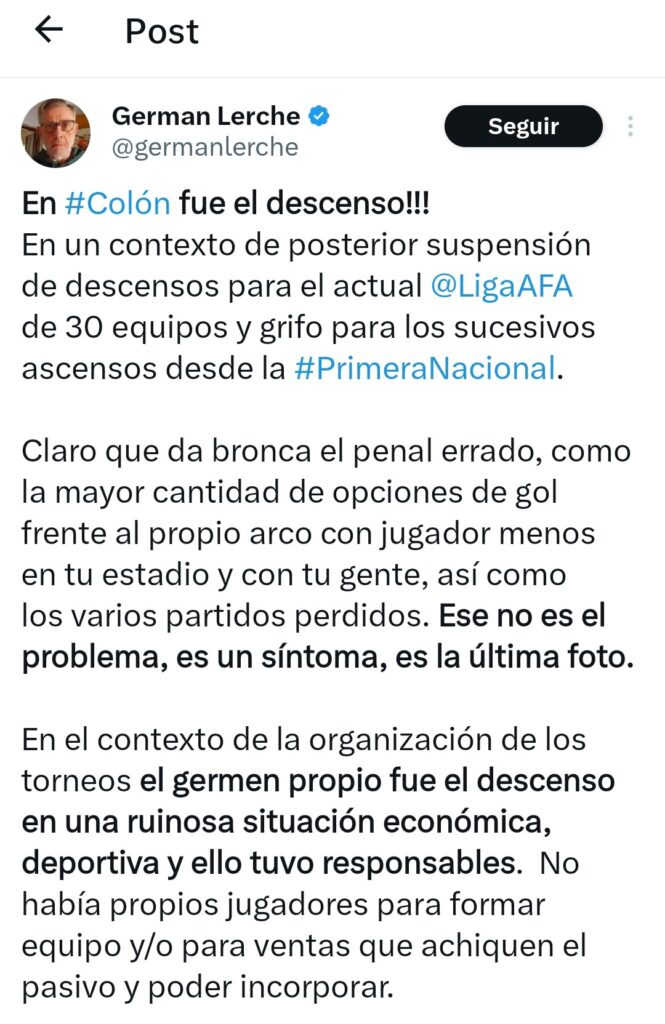The image size is (665, 1024).
Task: Open the #PrimeraNacional hashtag
Action: click(425, 368)
